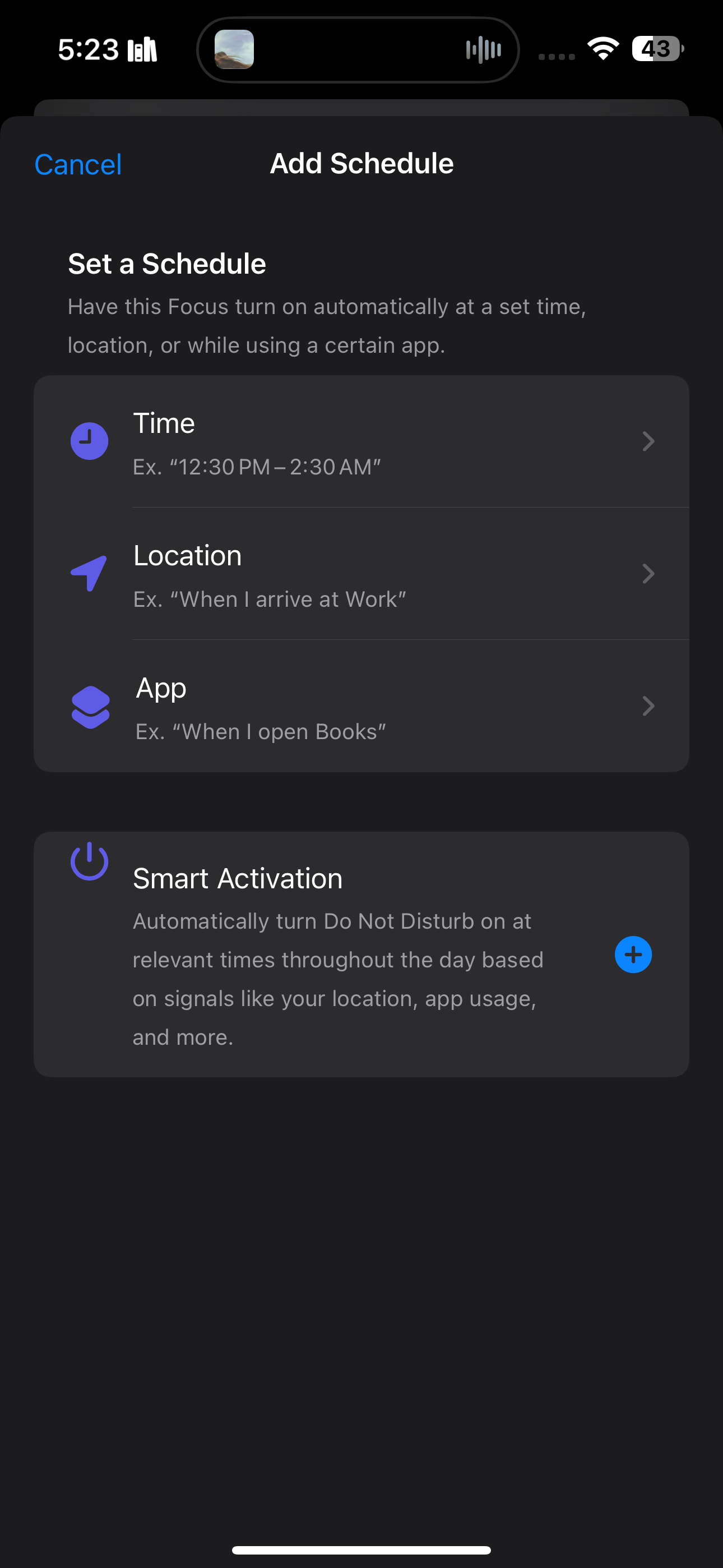Cancel adding a schedule

[x=78, y=163]
